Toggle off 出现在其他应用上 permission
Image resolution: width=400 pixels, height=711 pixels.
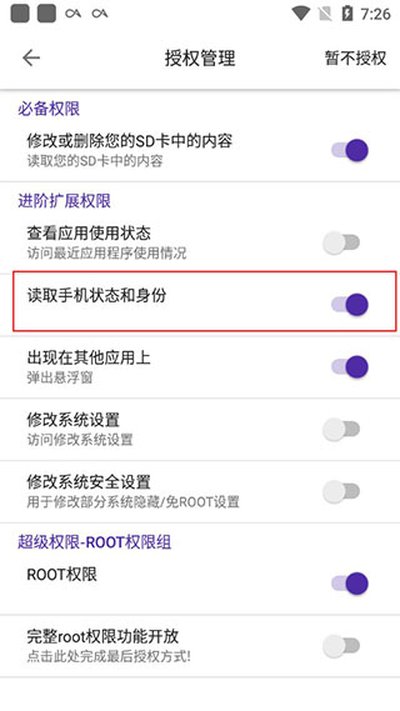pos(350,367)
